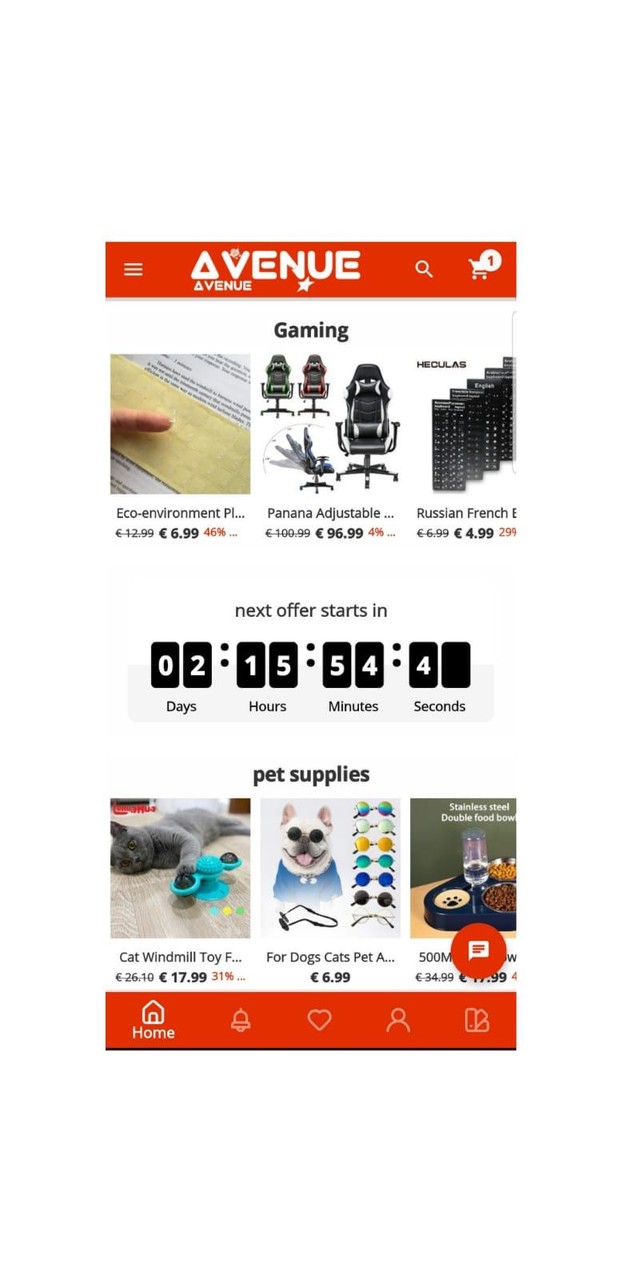Start a chat with the floating message button
Viewport: 622px width, 1280px height.
[x=478, y=950]
